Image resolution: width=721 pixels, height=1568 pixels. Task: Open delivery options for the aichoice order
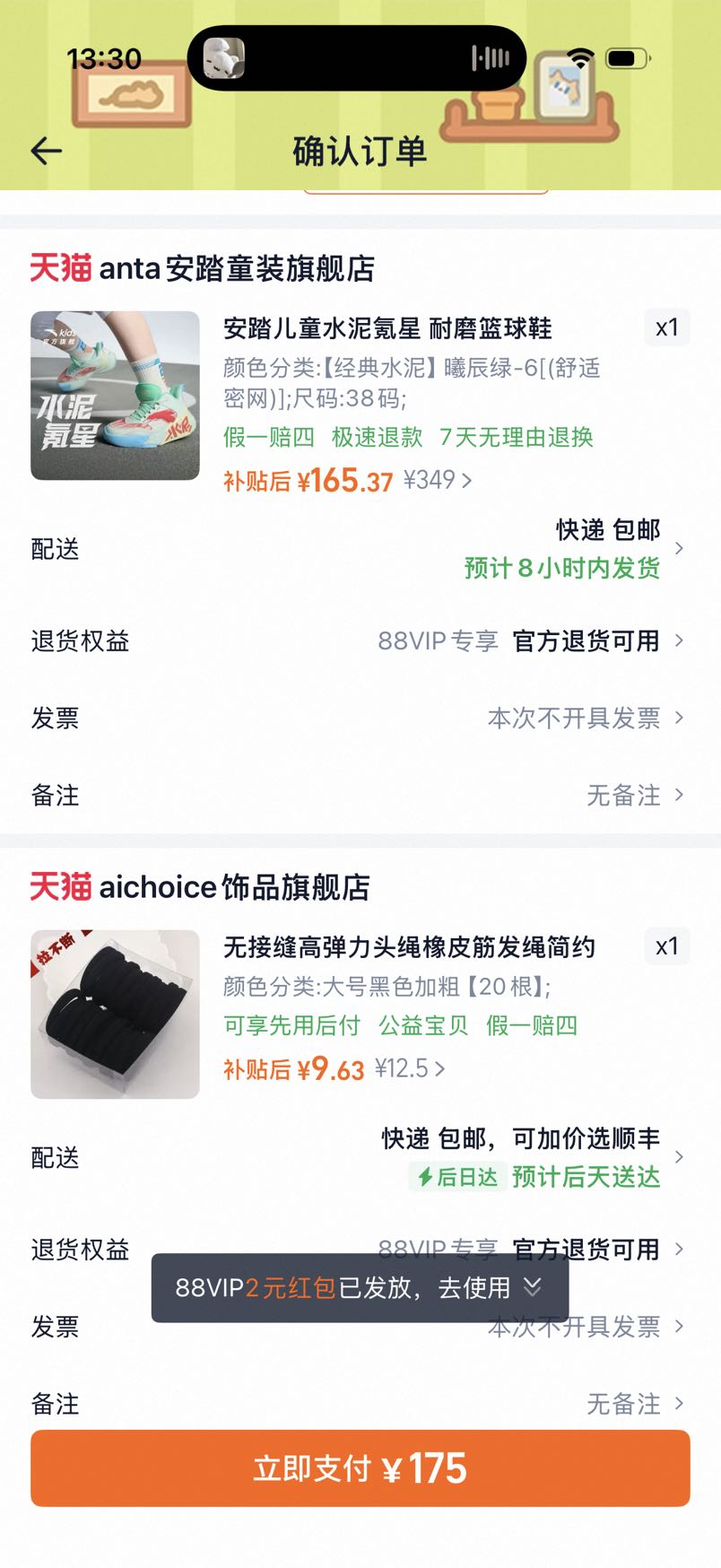(x=360, y=1157)
